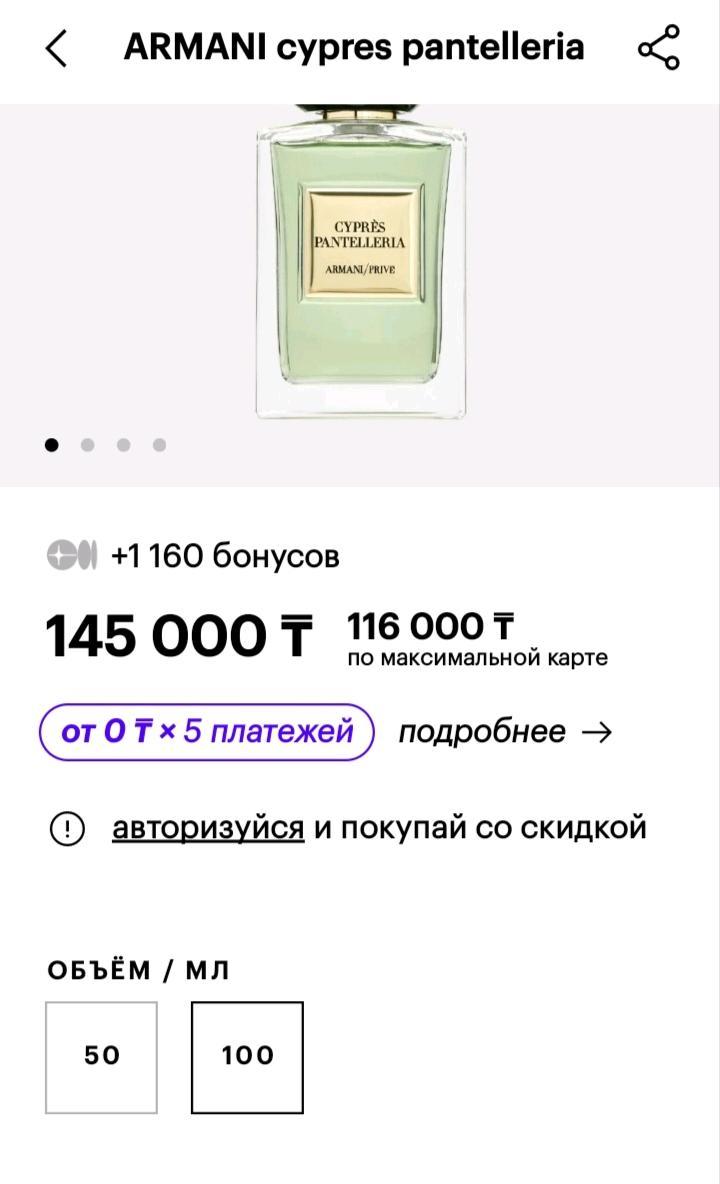Jump to second image via page dots
This screenshot has width=720, height=1184.
point(88,445)
